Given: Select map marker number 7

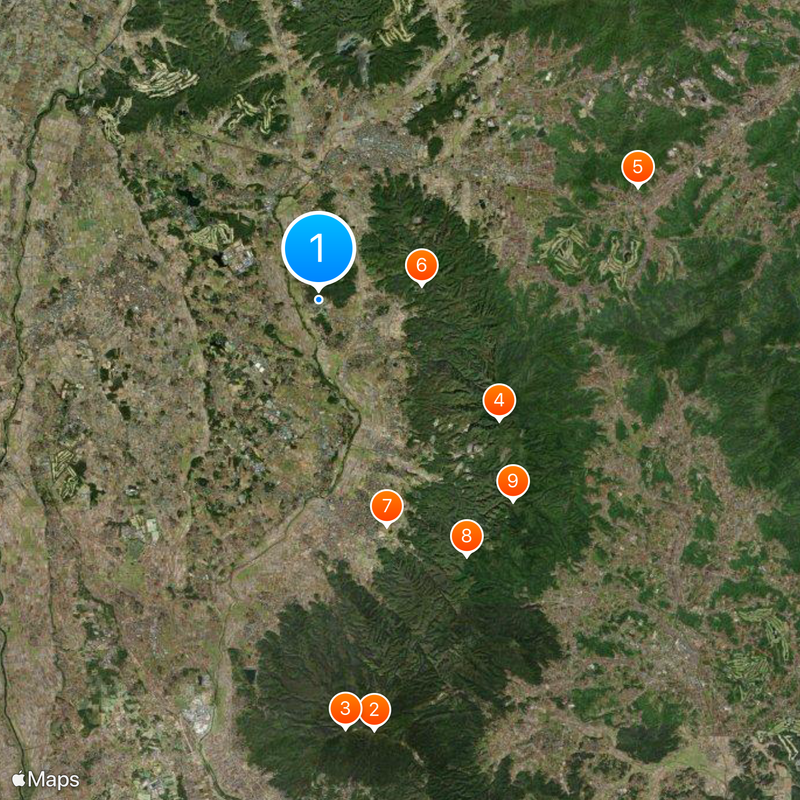Looking at the screenshot, I should pyautogui.click(x=387, y=506).
